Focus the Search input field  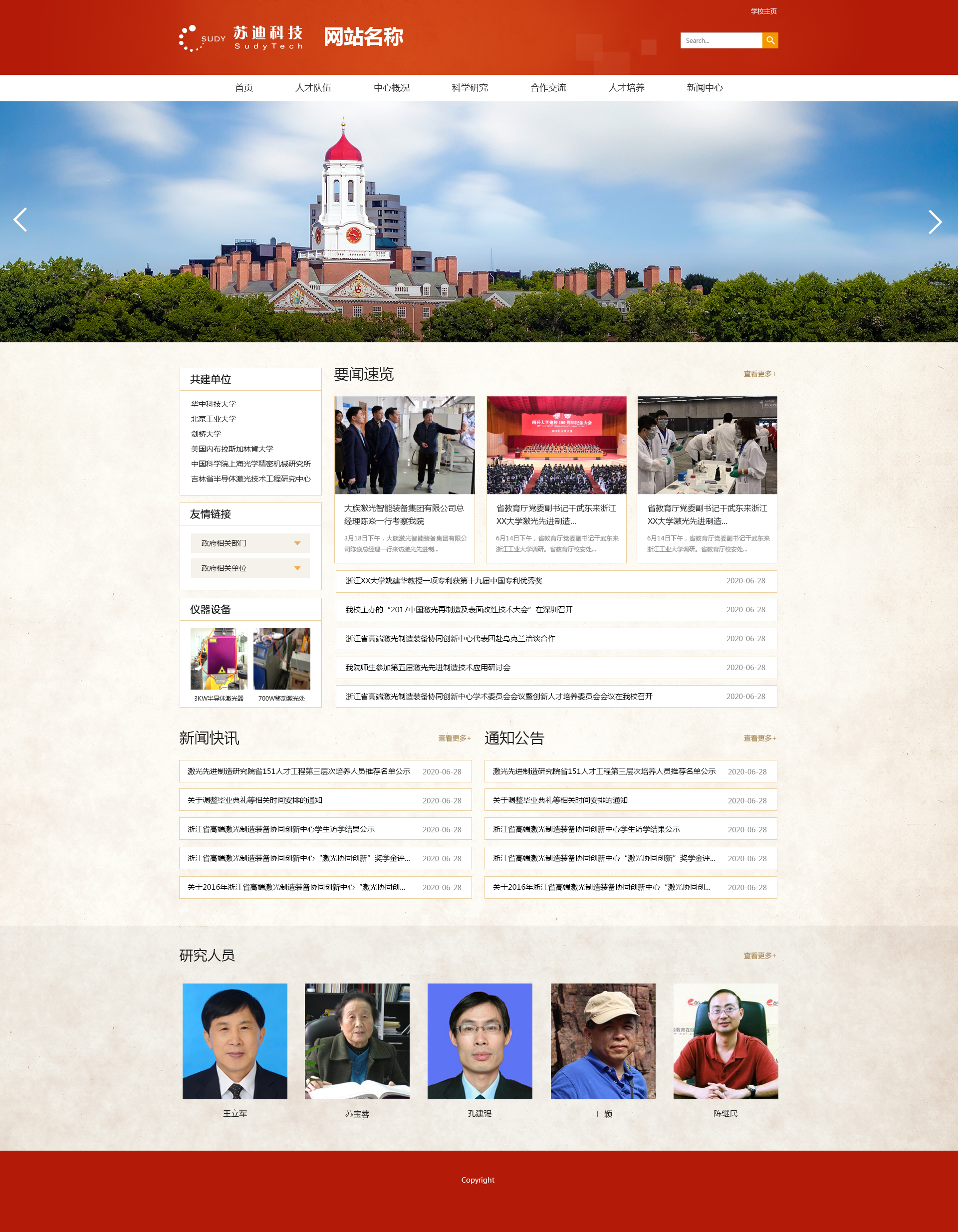[x=720, y=40]
